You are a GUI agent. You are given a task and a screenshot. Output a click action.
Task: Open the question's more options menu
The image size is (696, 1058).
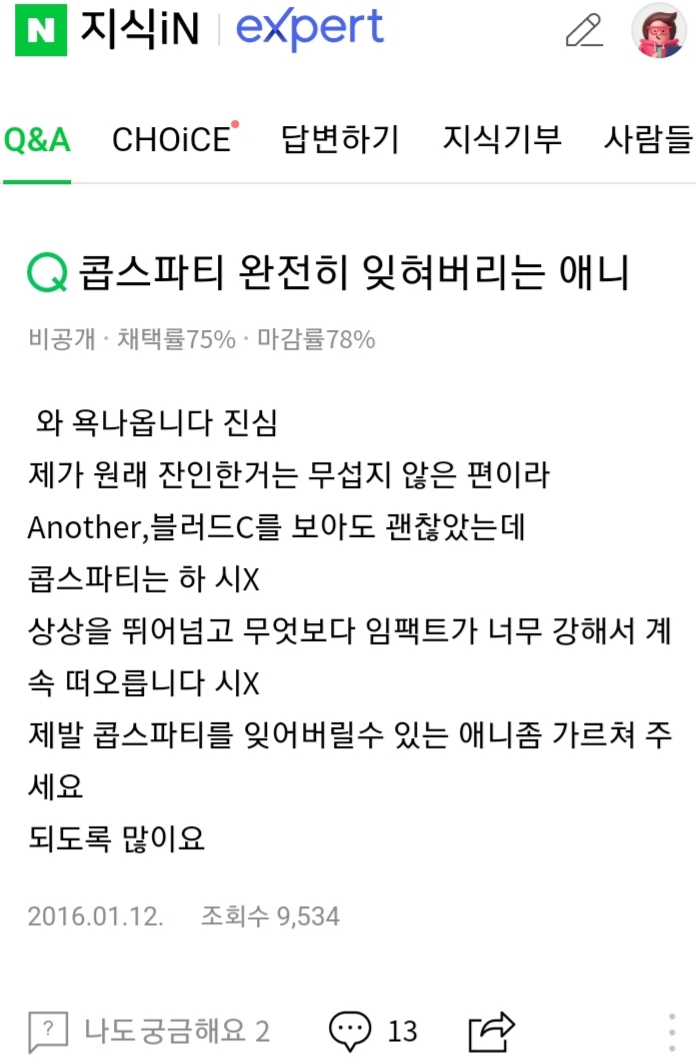pos(671,1030)
